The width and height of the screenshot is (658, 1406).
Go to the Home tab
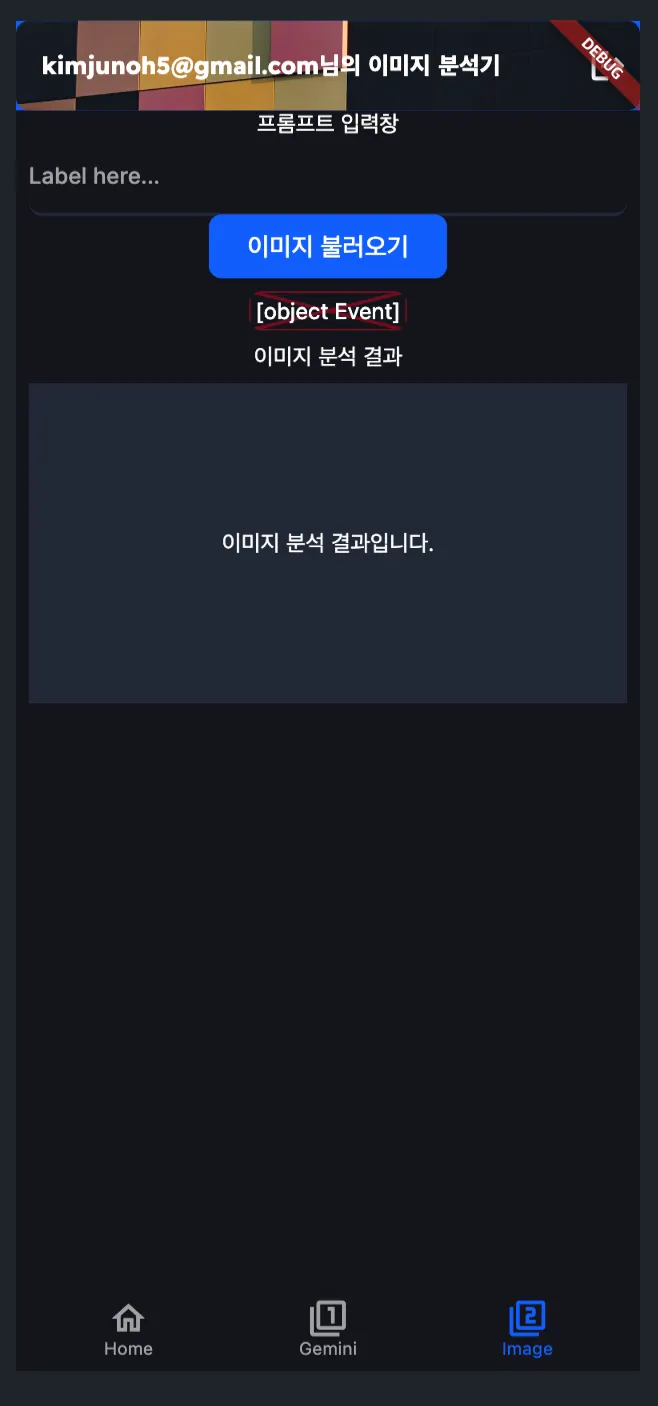(128, 1329)
